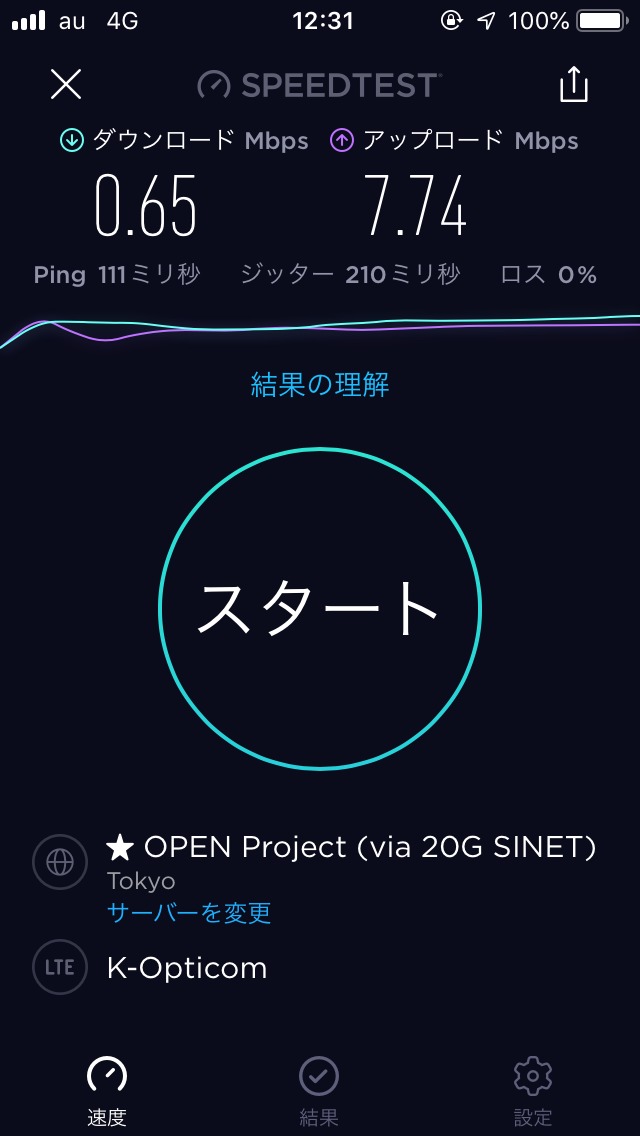Close the speed test results
Image resolution: width=640 pixels, height=1136 pixels.
pos(66,84)
